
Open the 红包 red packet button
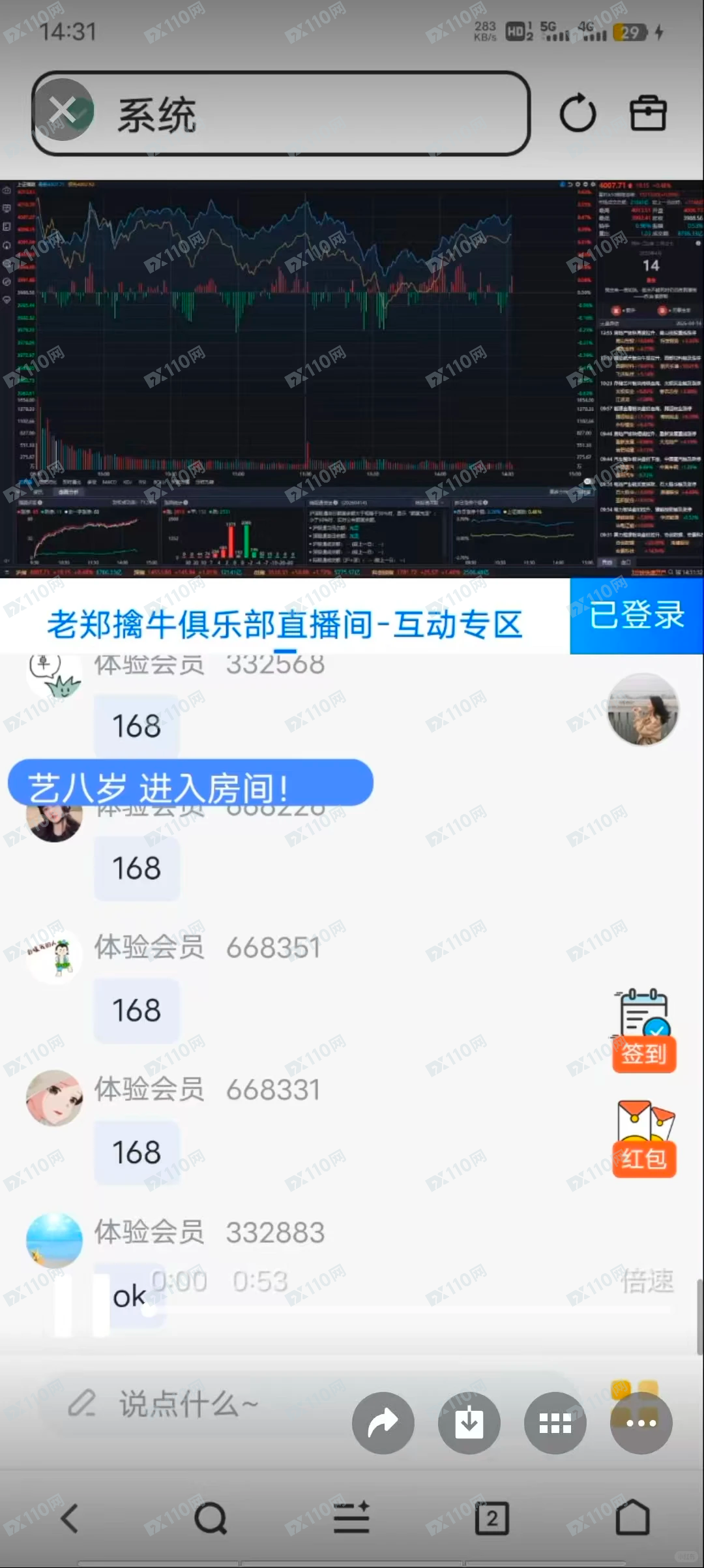[644, 1139]
